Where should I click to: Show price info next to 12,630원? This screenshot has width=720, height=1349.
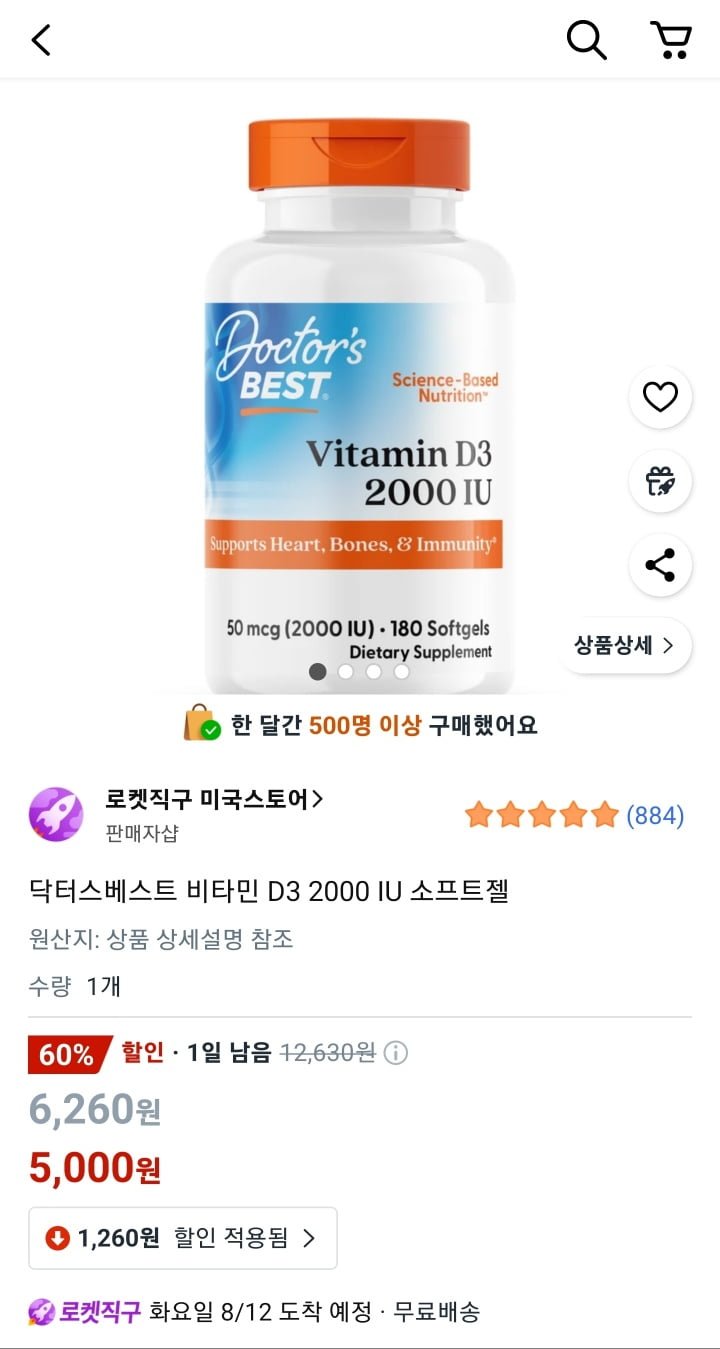(396, 1053)
